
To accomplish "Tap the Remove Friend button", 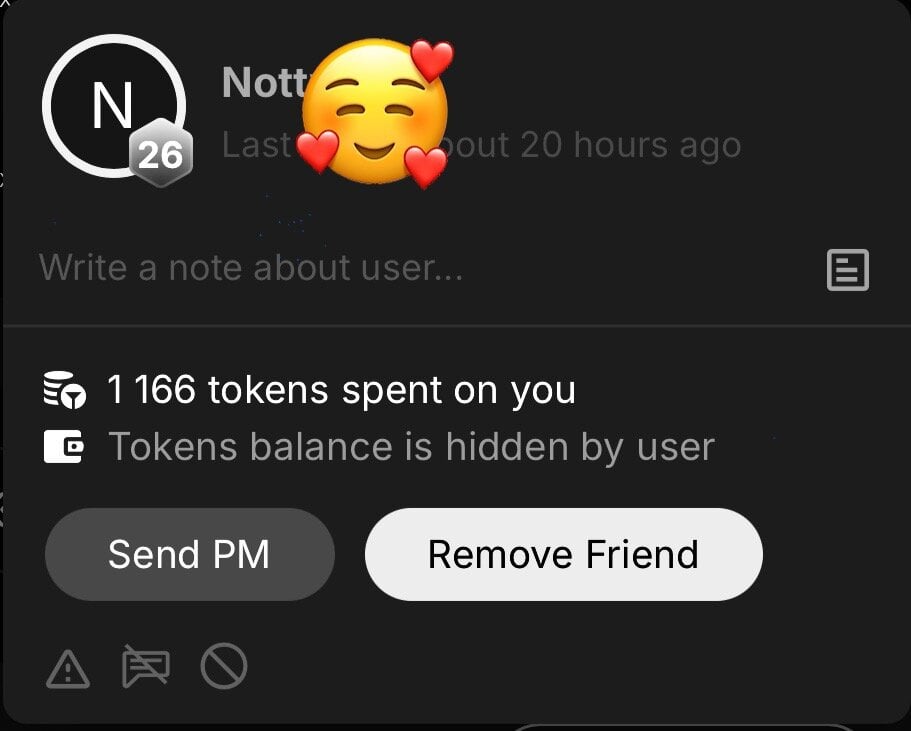I will tap(563, 554).
